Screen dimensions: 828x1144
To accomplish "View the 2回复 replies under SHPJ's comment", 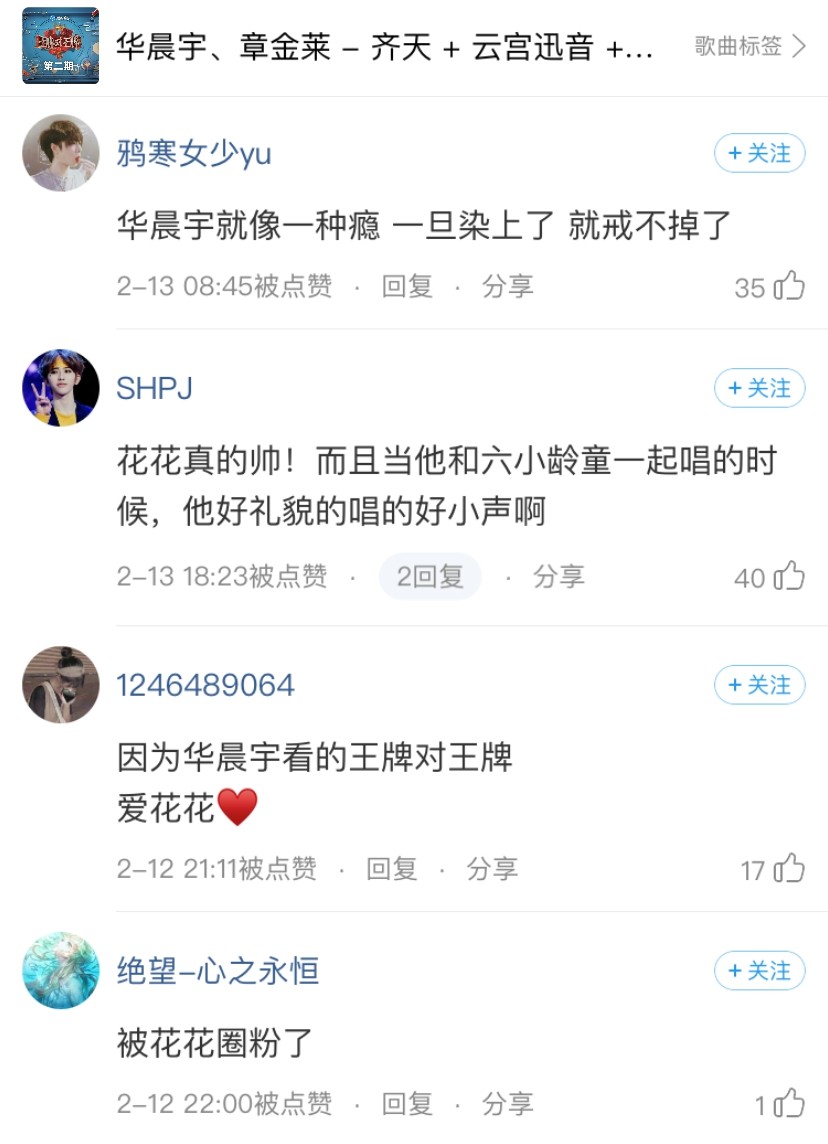I will click(x=430, y=577).
